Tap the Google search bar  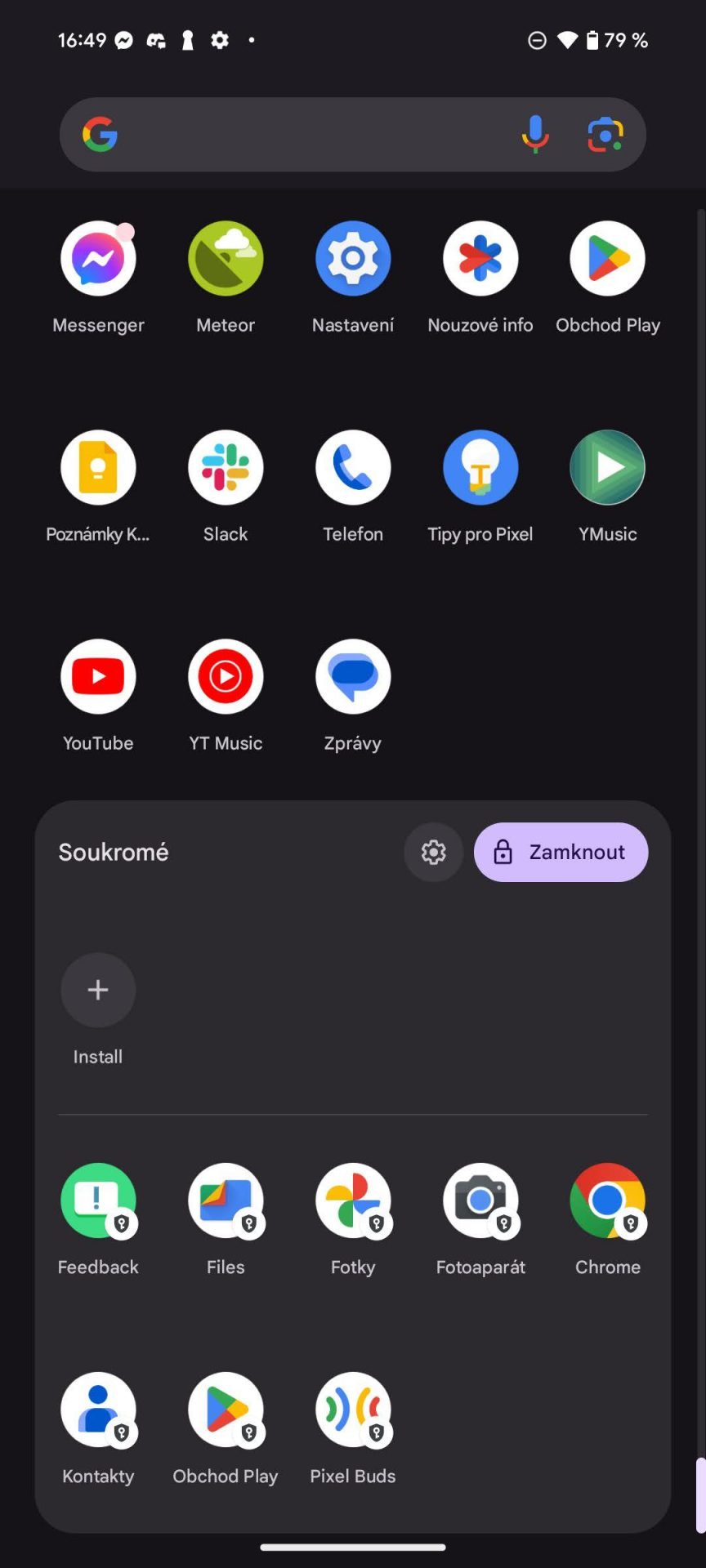click(353, 135)
